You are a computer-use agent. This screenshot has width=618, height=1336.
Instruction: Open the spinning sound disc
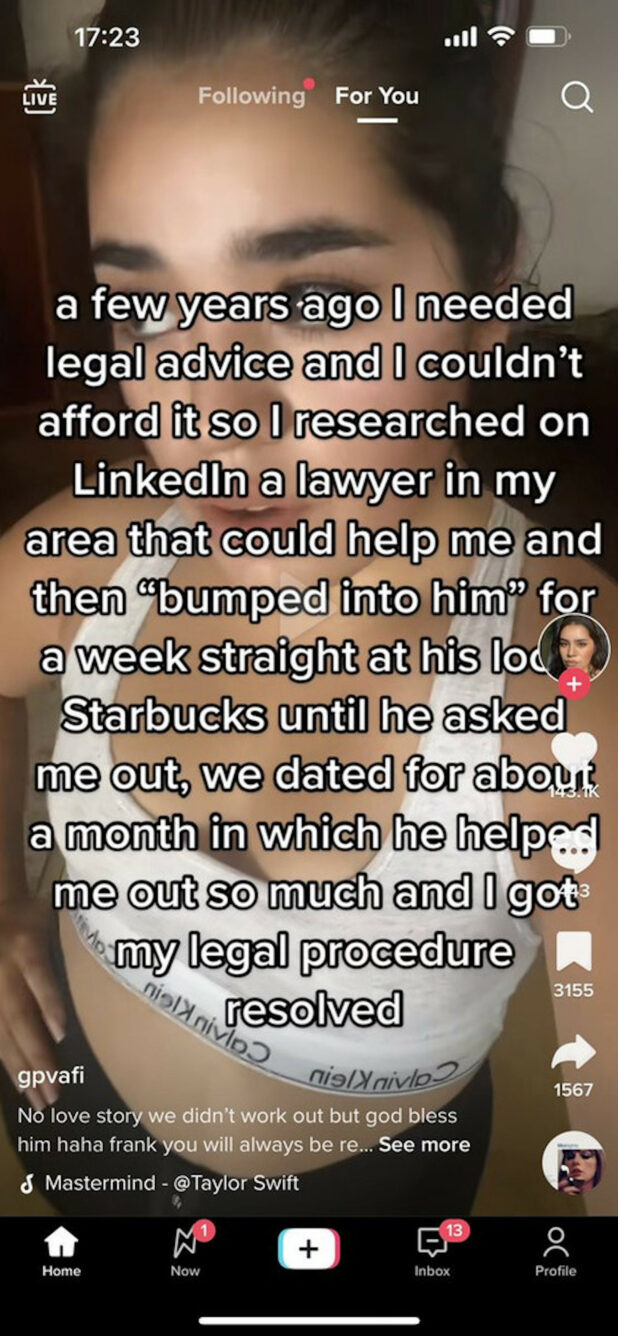pyautogui.click(x=574, y=1163)
